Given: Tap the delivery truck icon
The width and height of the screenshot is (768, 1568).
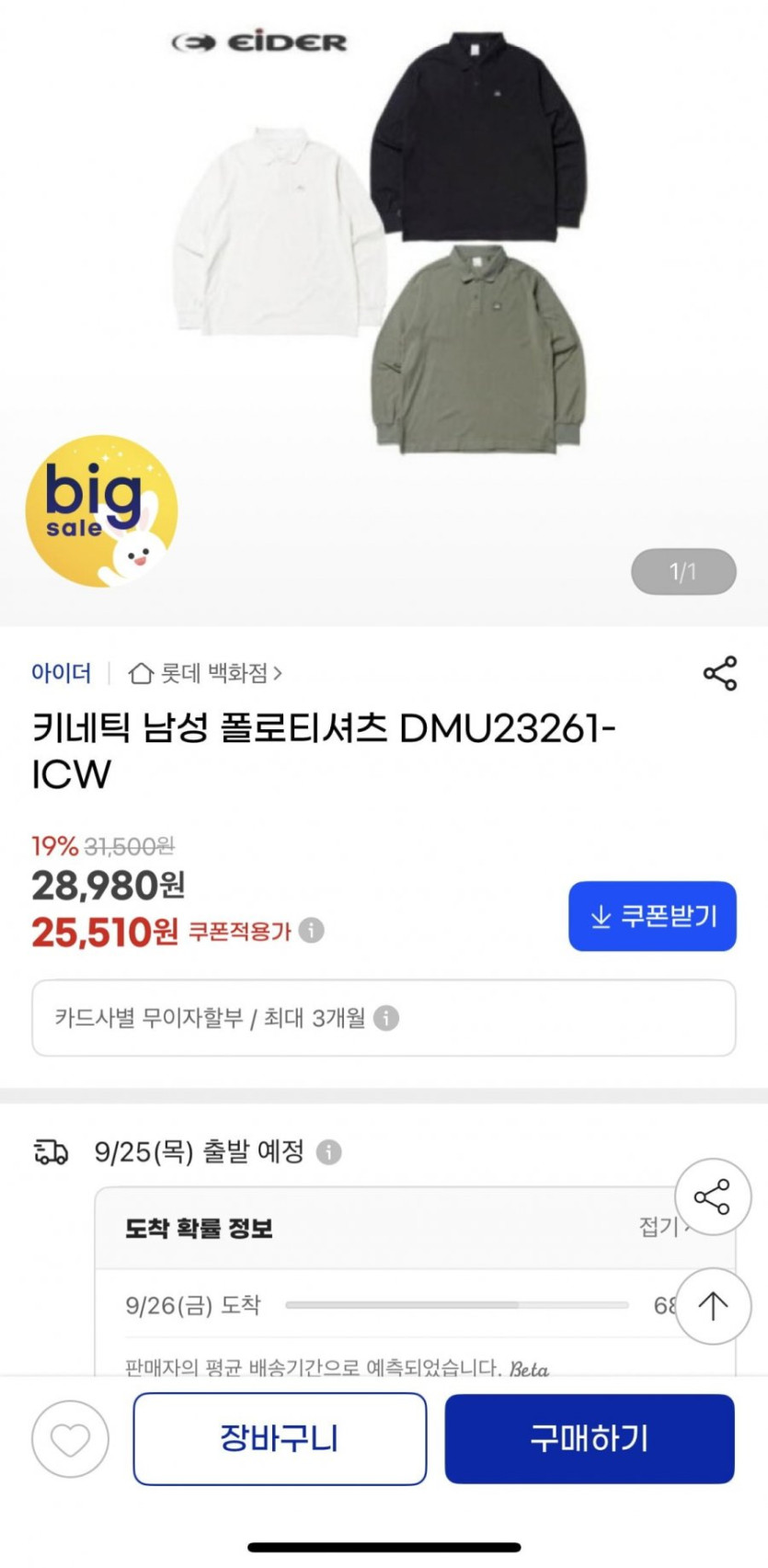Looking at the screenshot, I should [x=51, y=1153].
